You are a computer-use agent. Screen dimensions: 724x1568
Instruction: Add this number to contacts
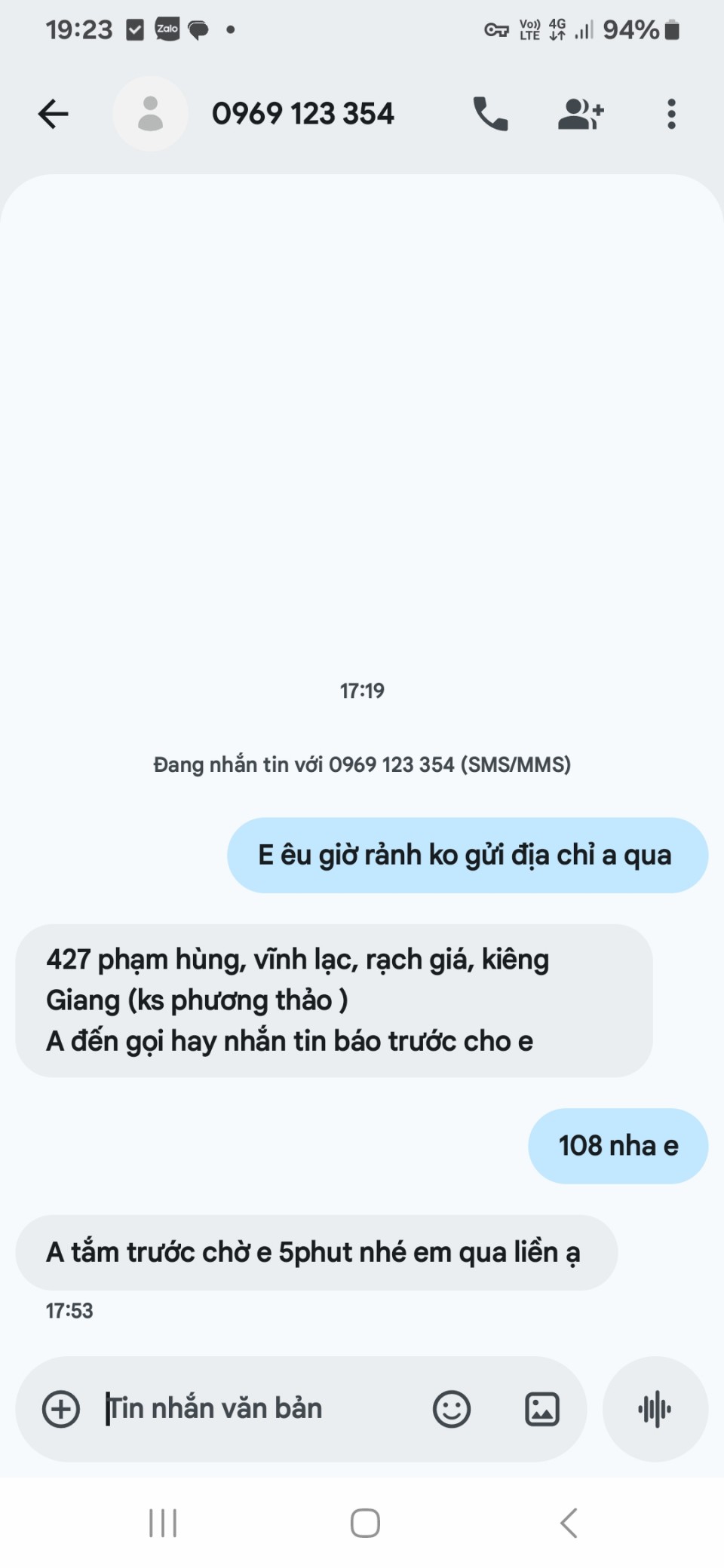point(580,114)
